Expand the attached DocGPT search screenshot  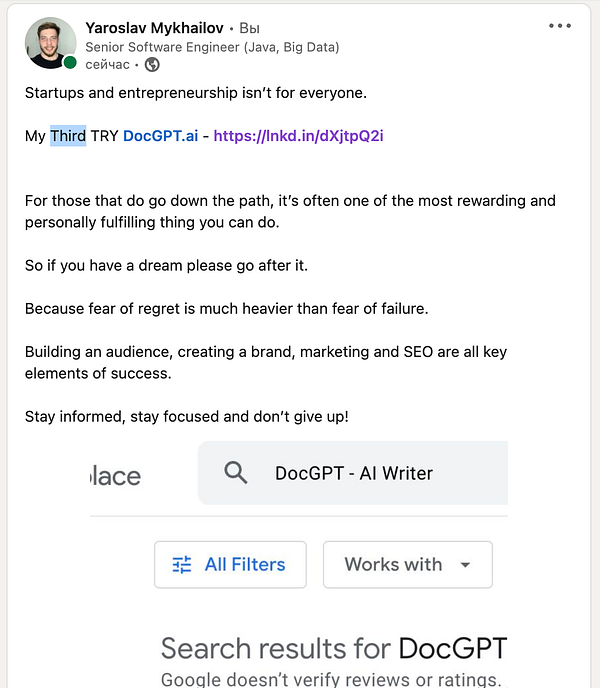[298, 560]
